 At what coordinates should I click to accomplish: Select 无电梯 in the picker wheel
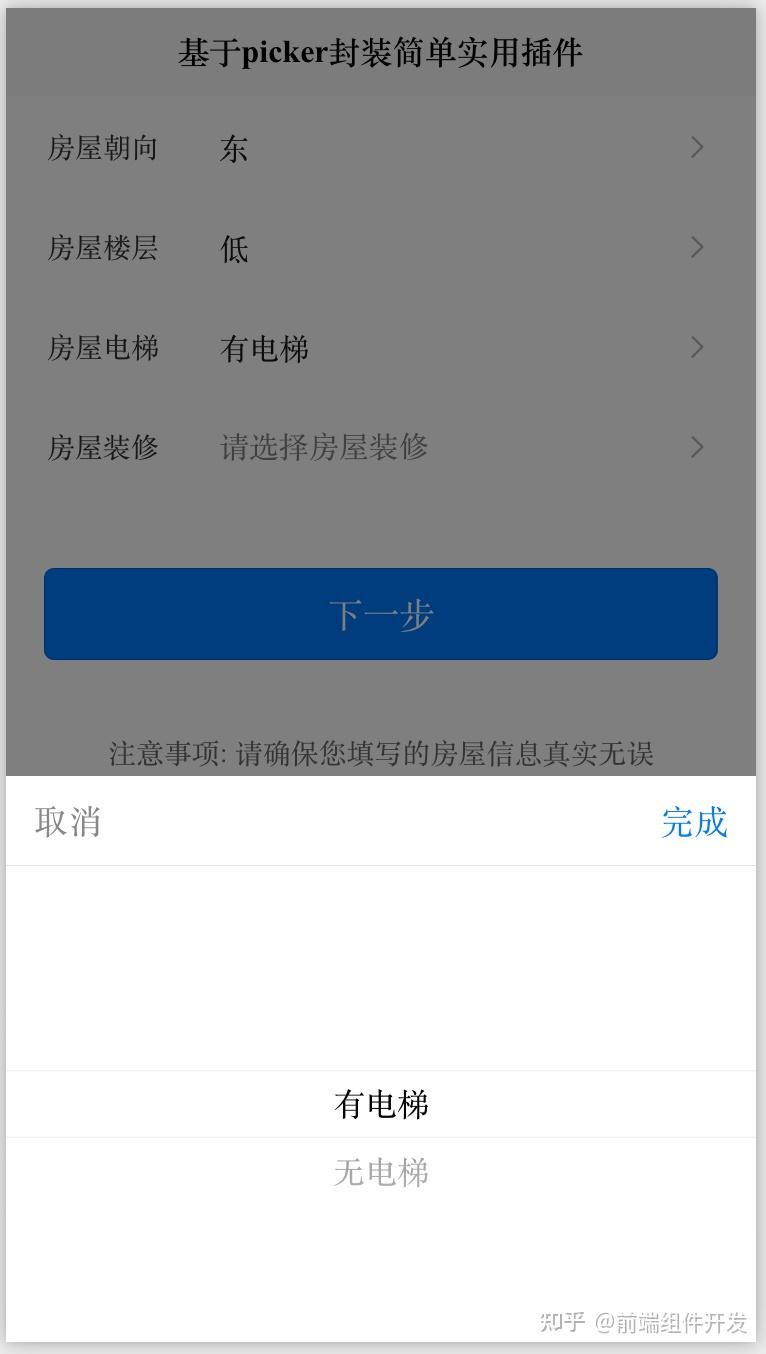click(380, 1173)
